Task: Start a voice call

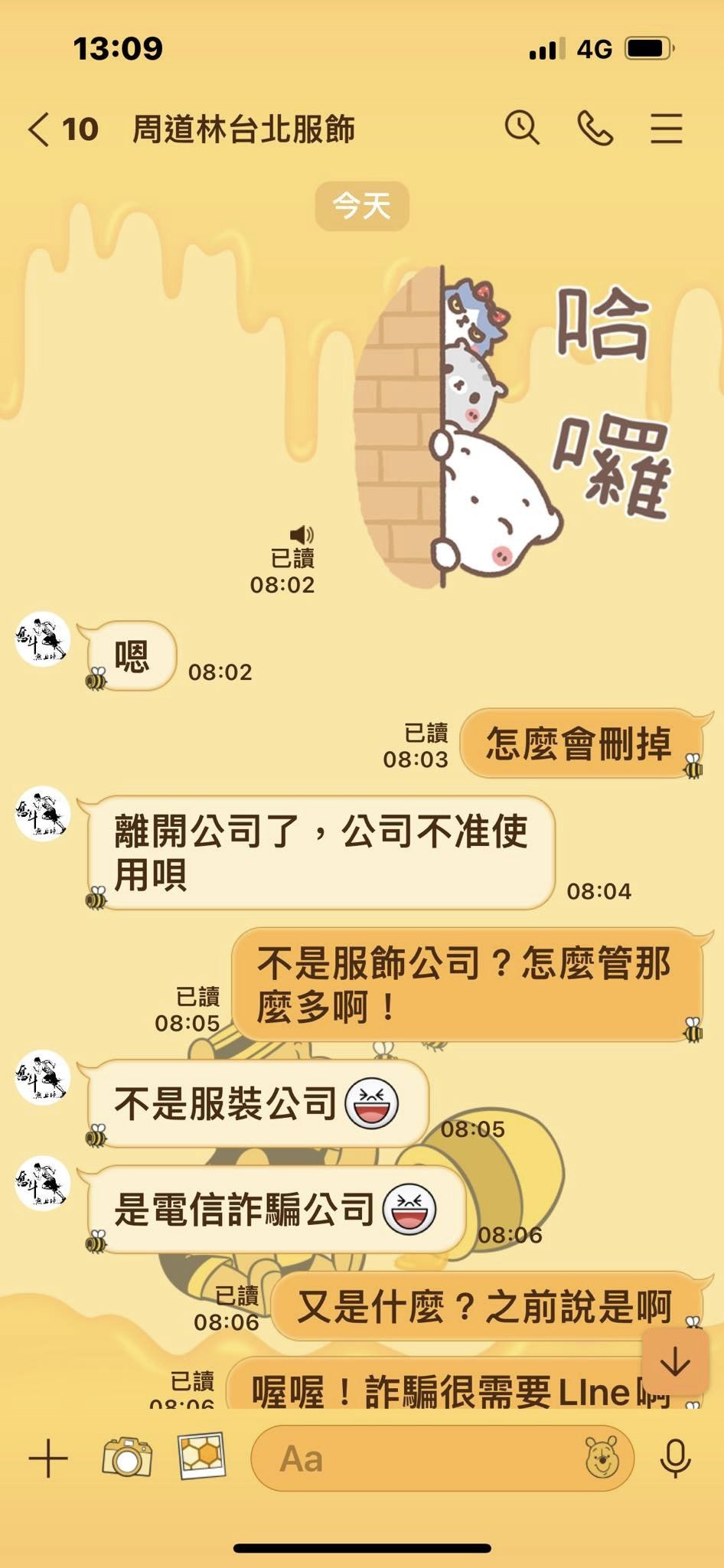Action: [x=595, y=128]
